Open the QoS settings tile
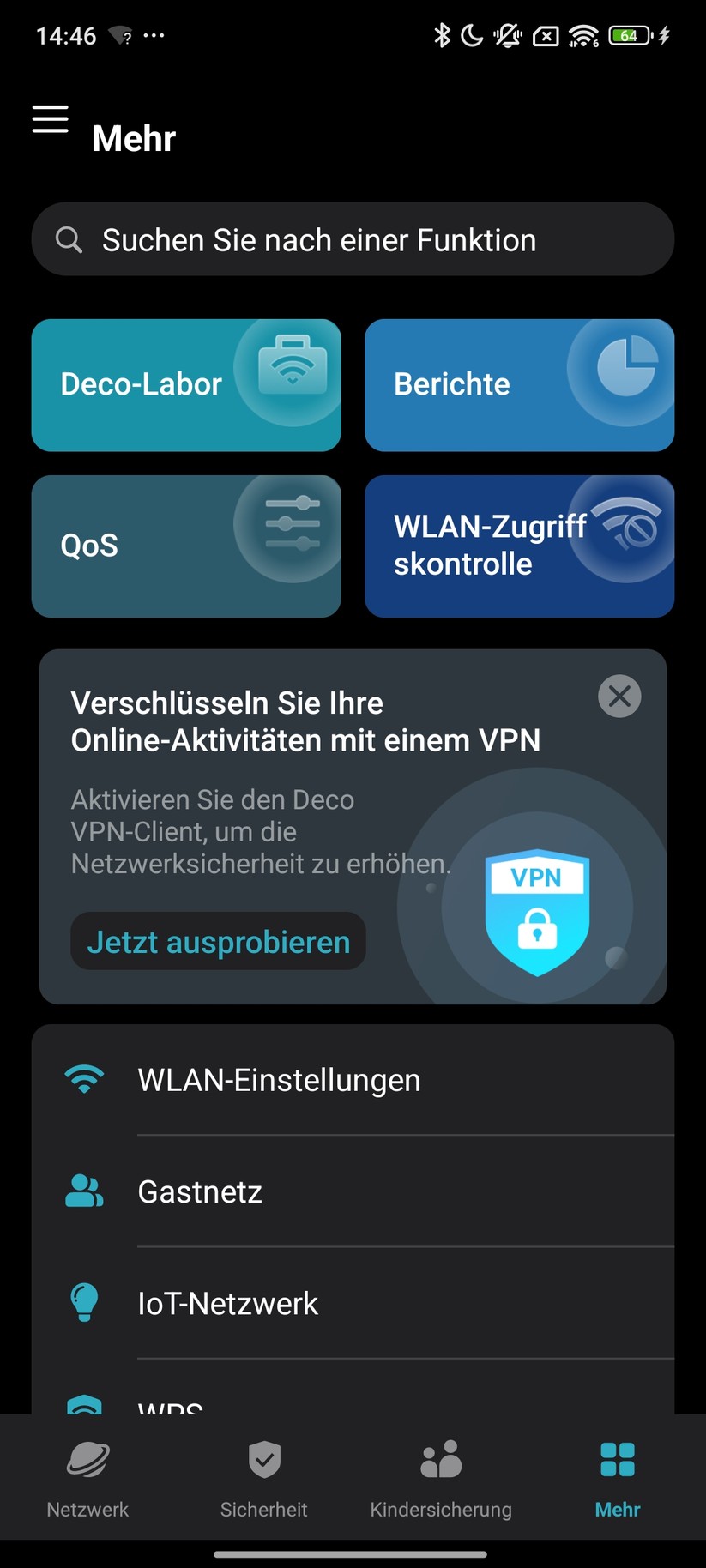The image size is (706, 1568). coord(185,546)
